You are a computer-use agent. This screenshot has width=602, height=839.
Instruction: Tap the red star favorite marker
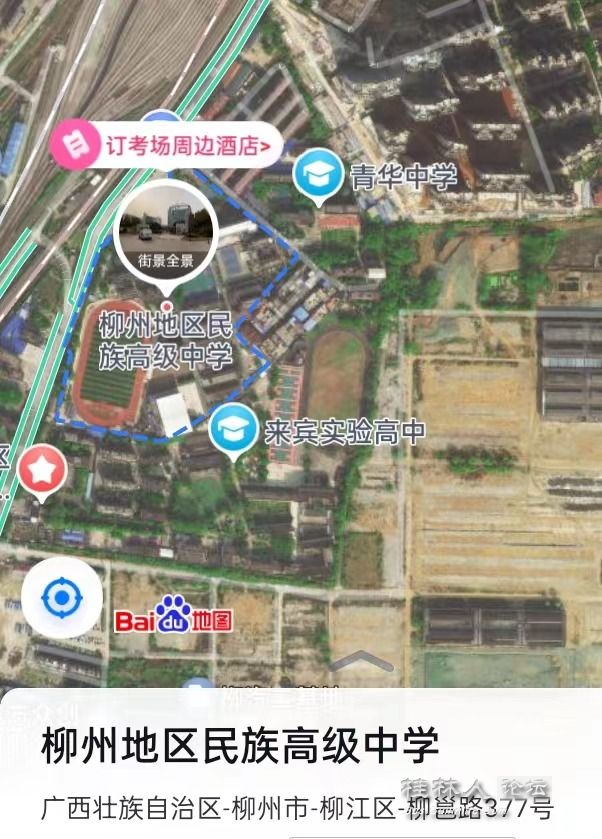click(x=41, y=470)
